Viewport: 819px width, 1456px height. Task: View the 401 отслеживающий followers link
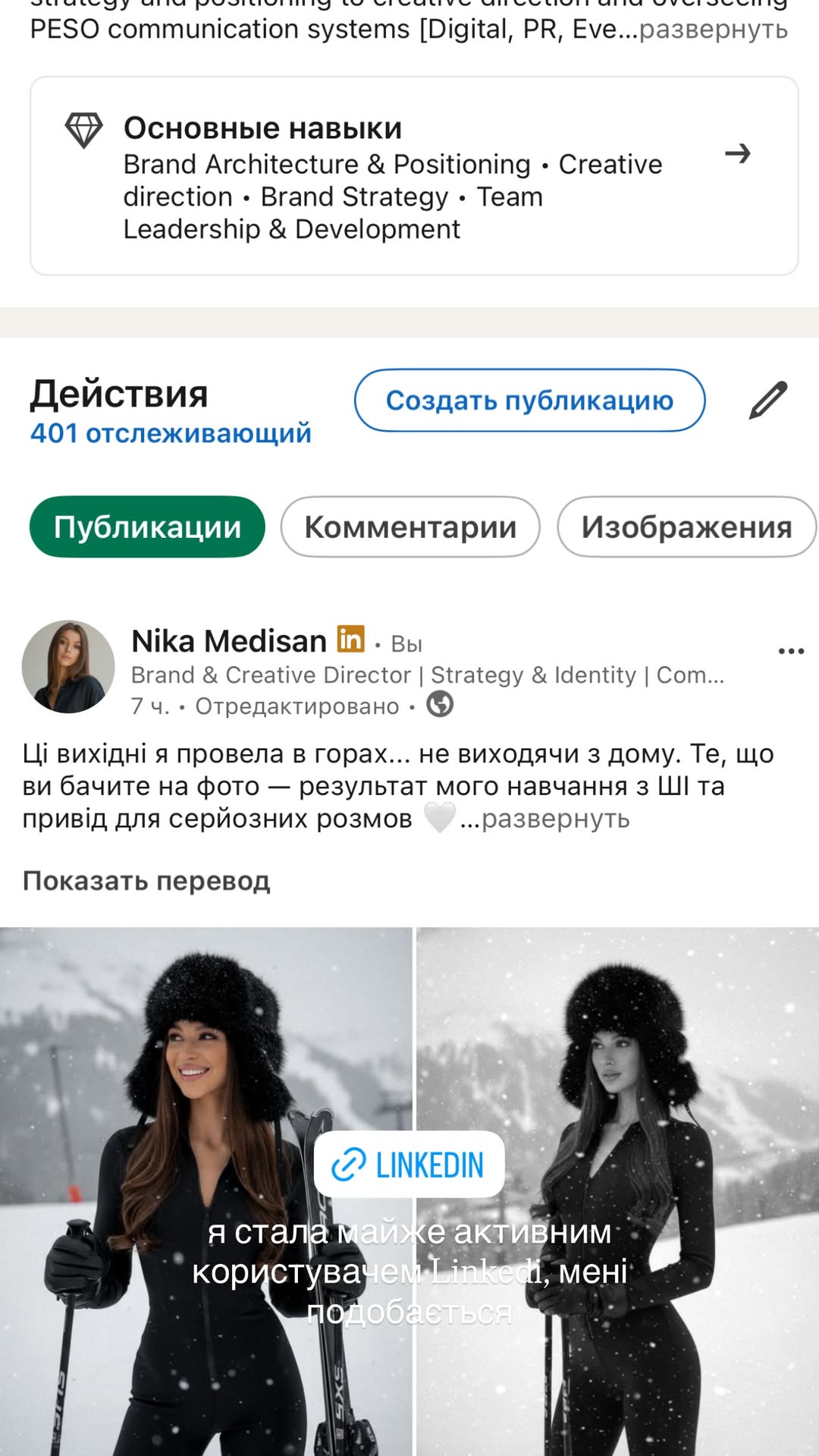pos(171,433)
